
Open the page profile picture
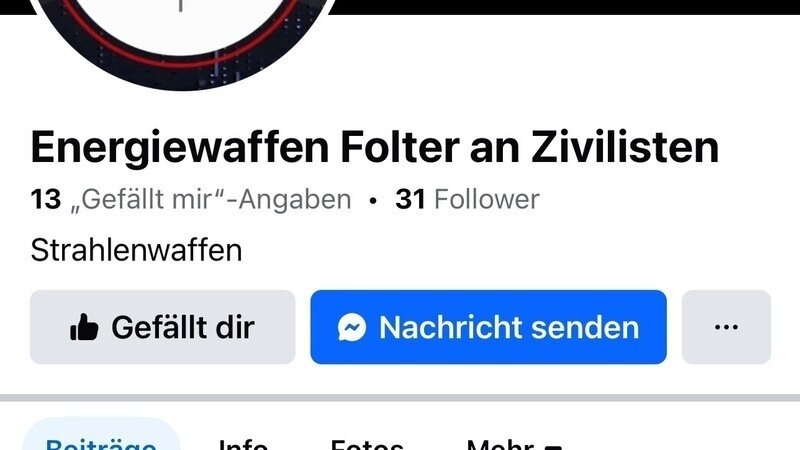[180, 40]
